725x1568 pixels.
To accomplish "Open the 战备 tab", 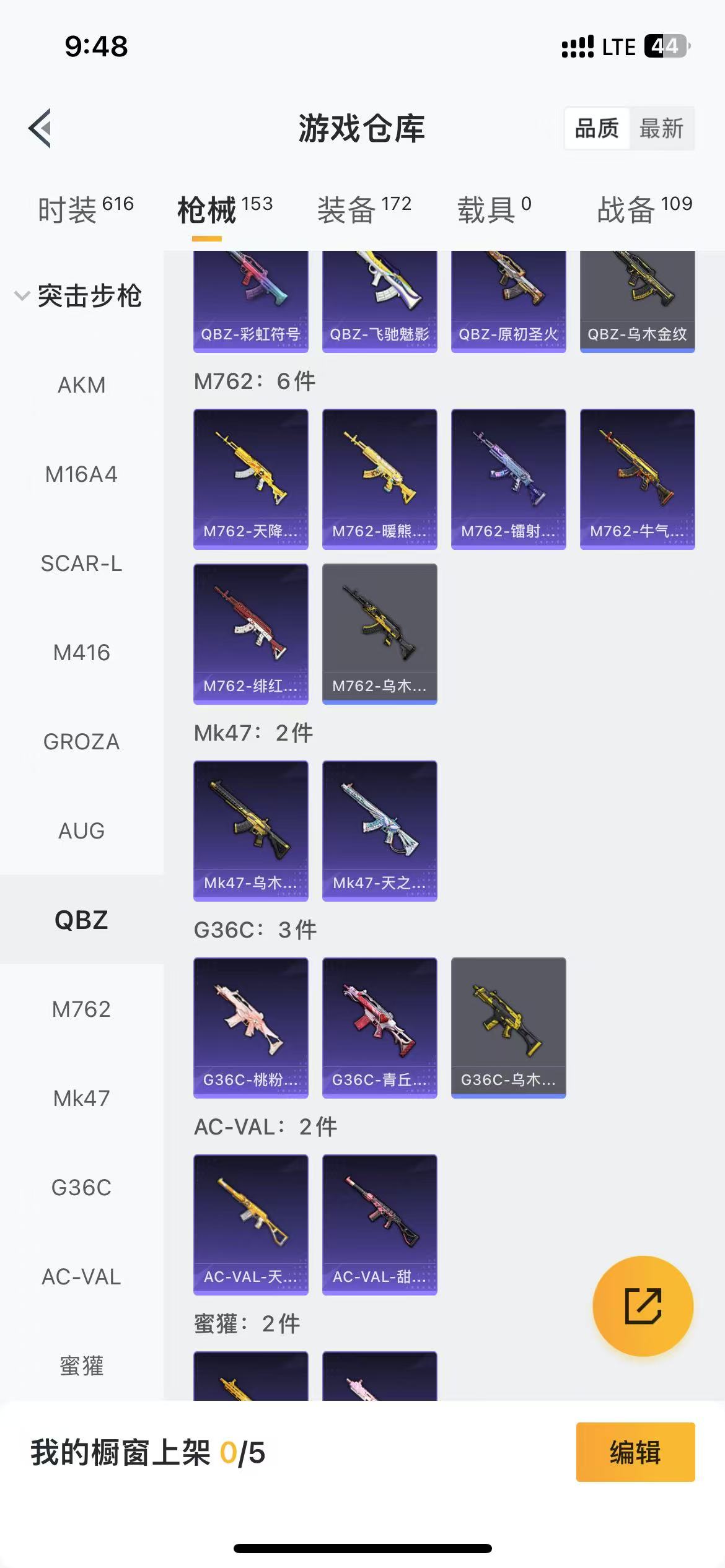I will (x=644, y=210).
